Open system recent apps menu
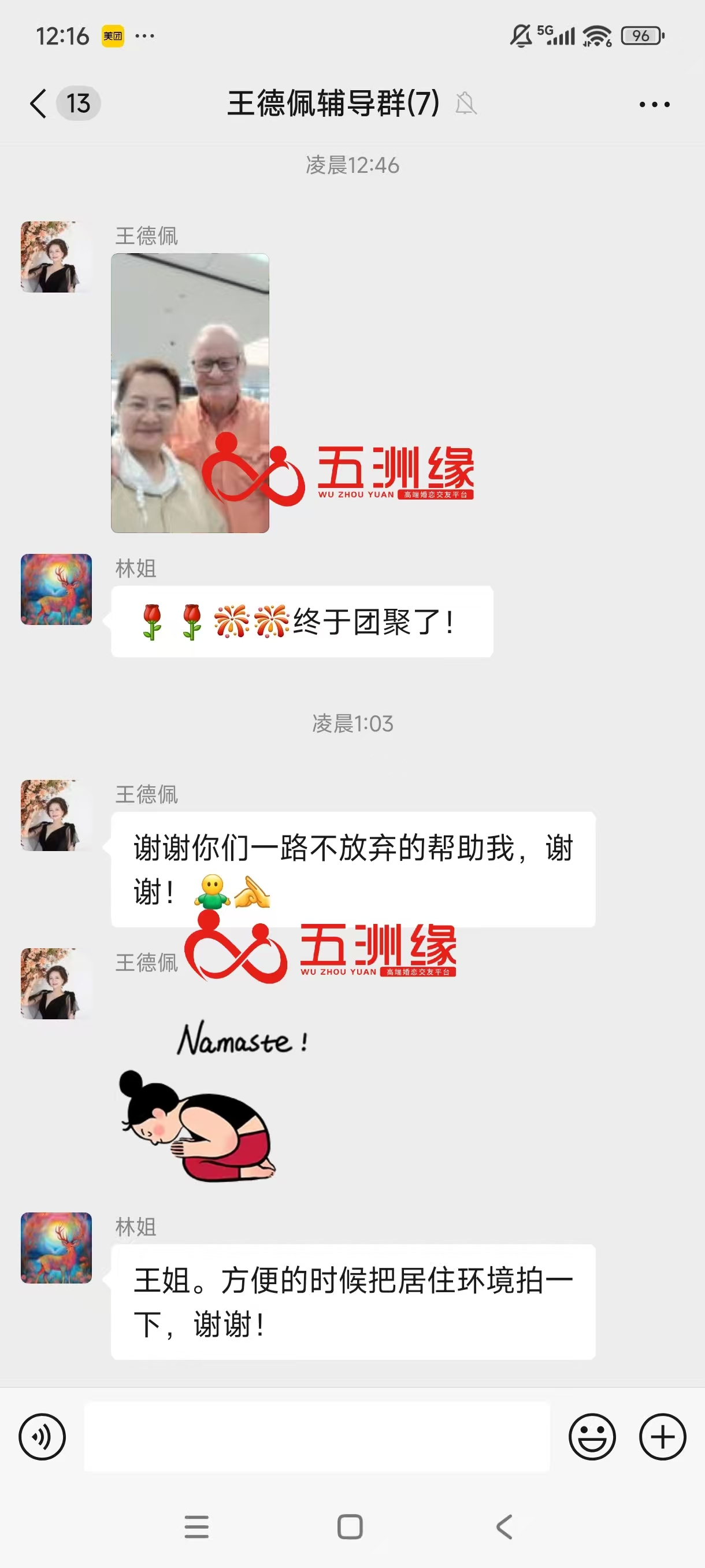This screenshot has width=705, height=1568. click(x=196, y=1526)
